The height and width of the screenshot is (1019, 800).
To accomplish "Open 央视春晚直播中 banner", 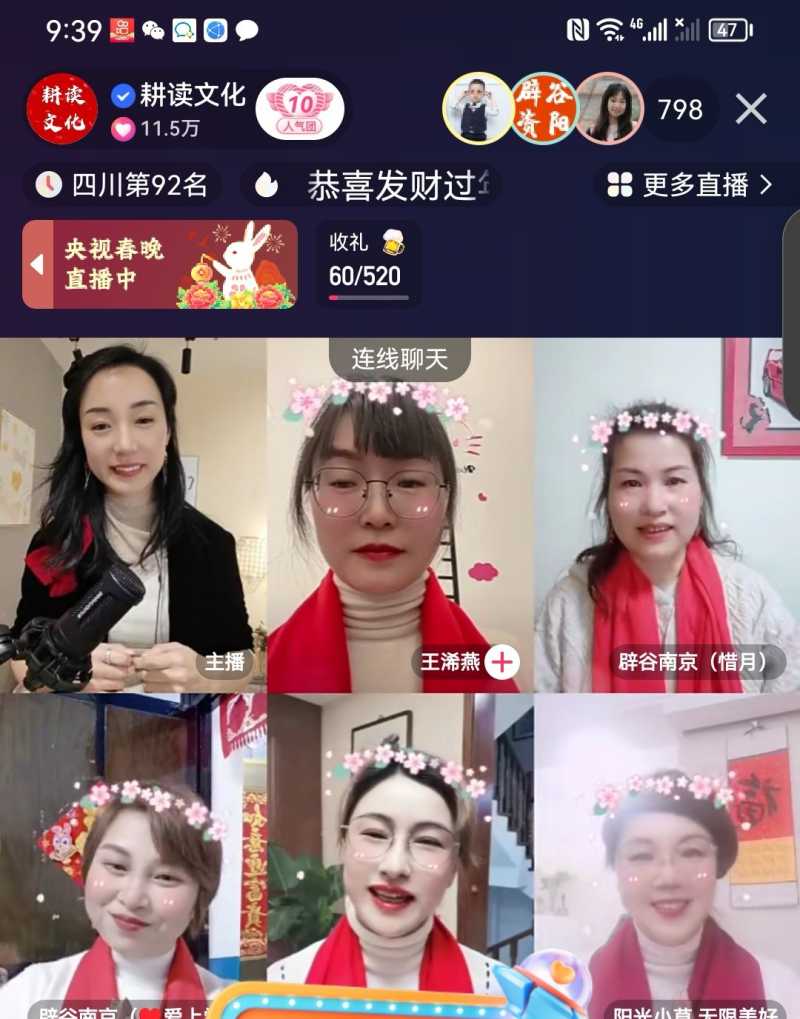I will [160, 264].
